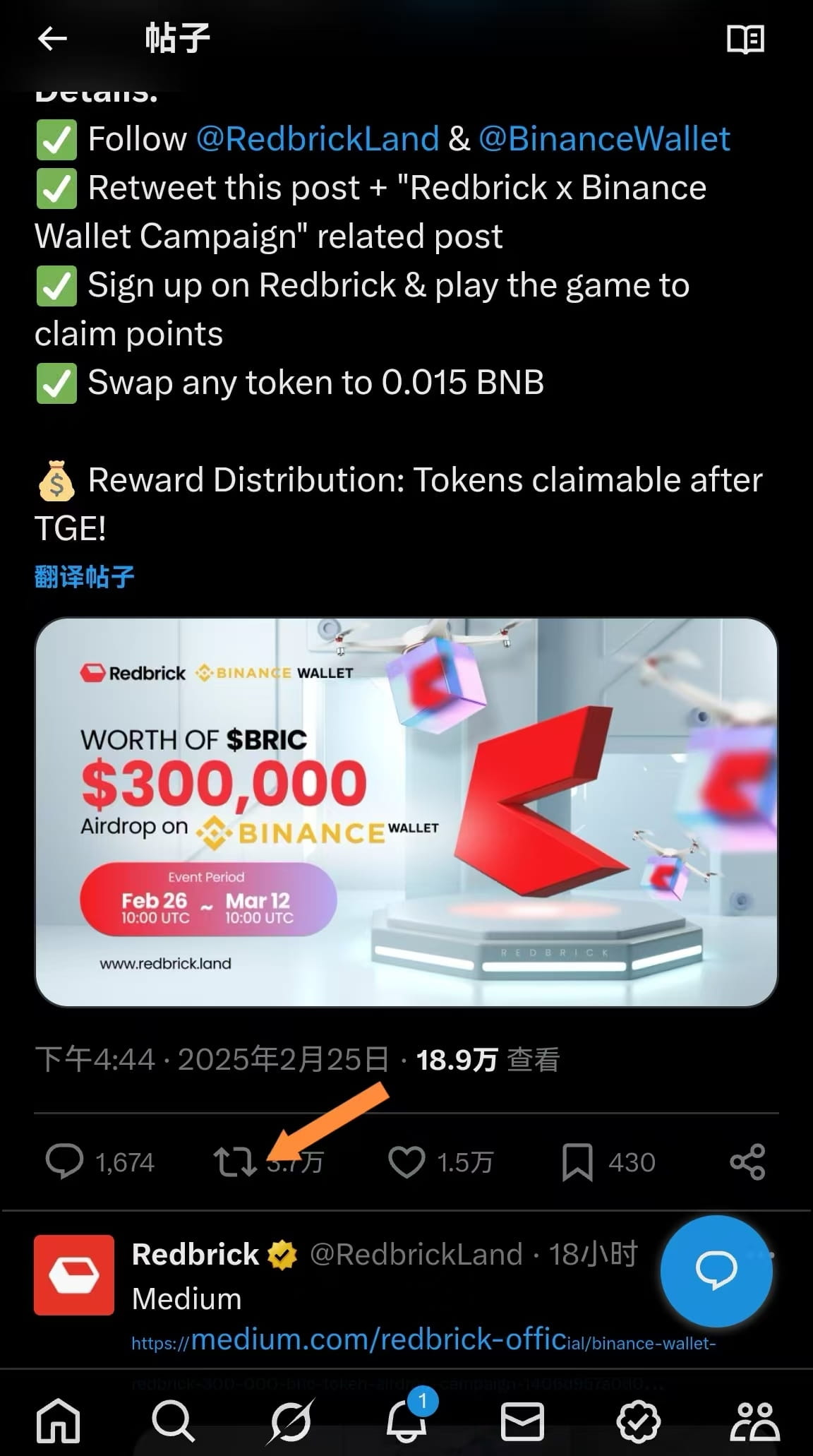Image resolution: width=813 pixels, height=1456 pixels.
Task: Open the @BinanceWallet mention
Action: coord(604,138)
